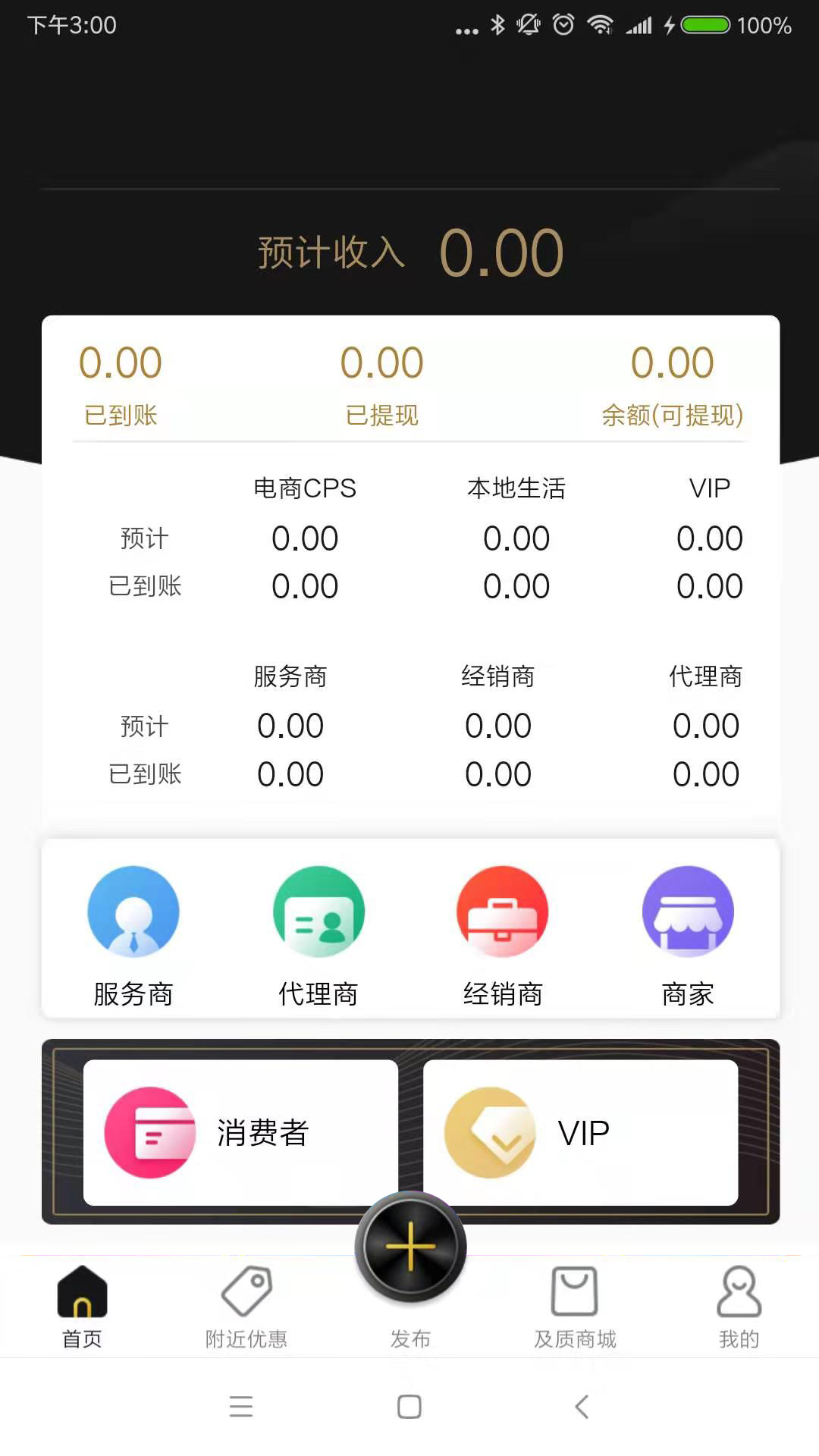This screenshot has width=819, height=1456.
Task: Tap the system home button
Action: click(409, 1407)
